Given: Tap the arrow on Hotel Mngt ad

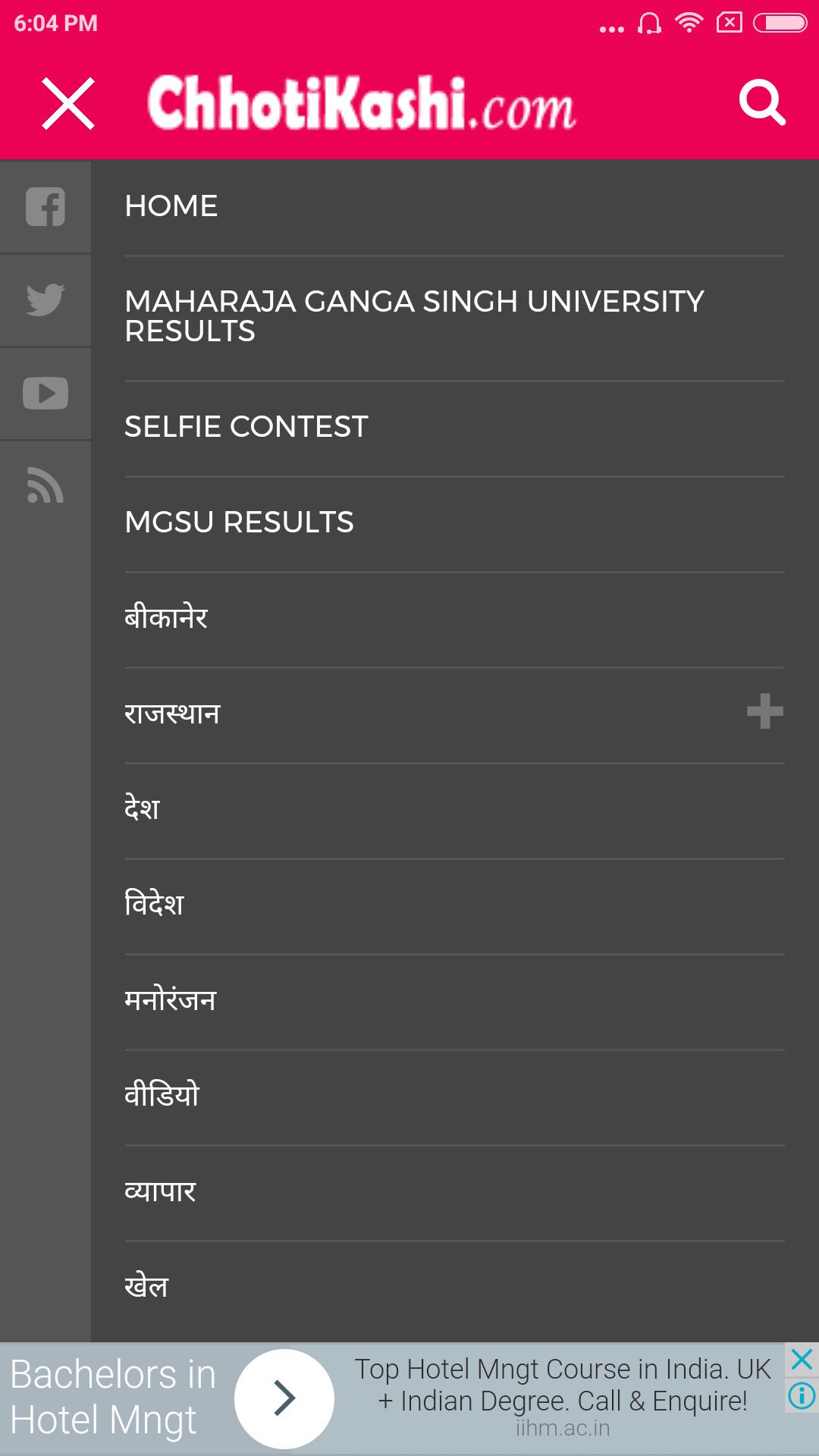Looking at the screenshot, I should (x=284, y=1398).
